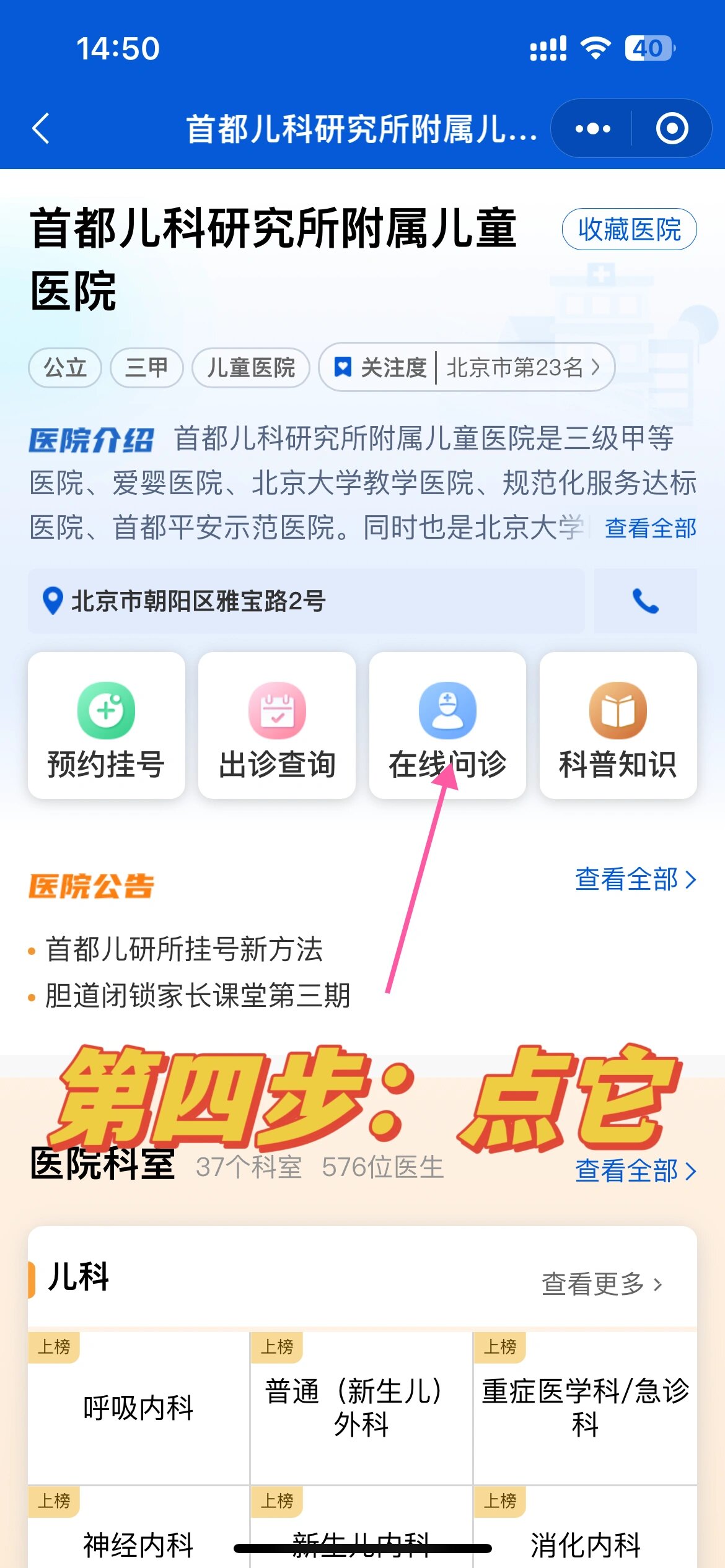Open the mini program overflow menu
The height and width of the screenshot is (1568, 725).
tap(592, 129)
